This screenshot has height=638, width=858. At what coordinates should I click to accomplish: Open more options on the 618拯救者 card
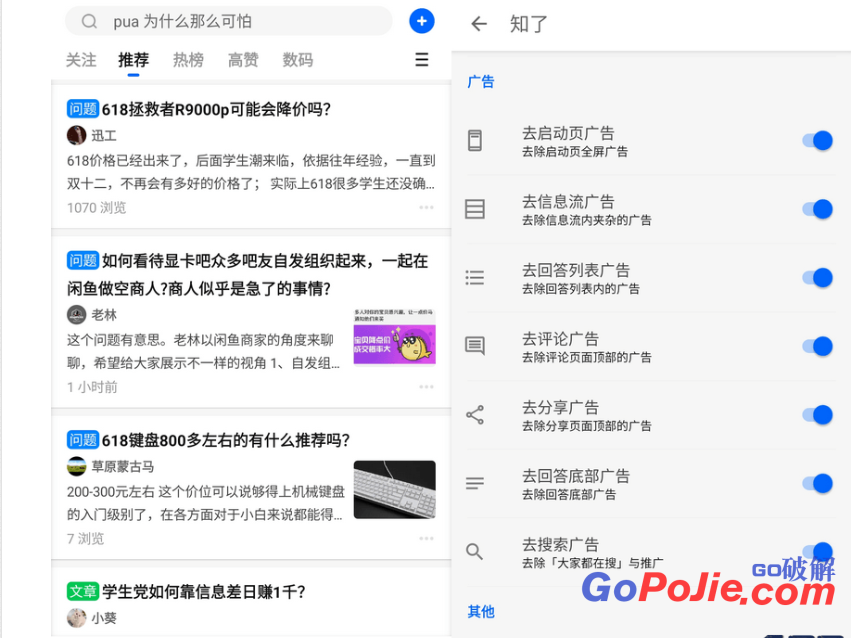(x=427, y=208)
